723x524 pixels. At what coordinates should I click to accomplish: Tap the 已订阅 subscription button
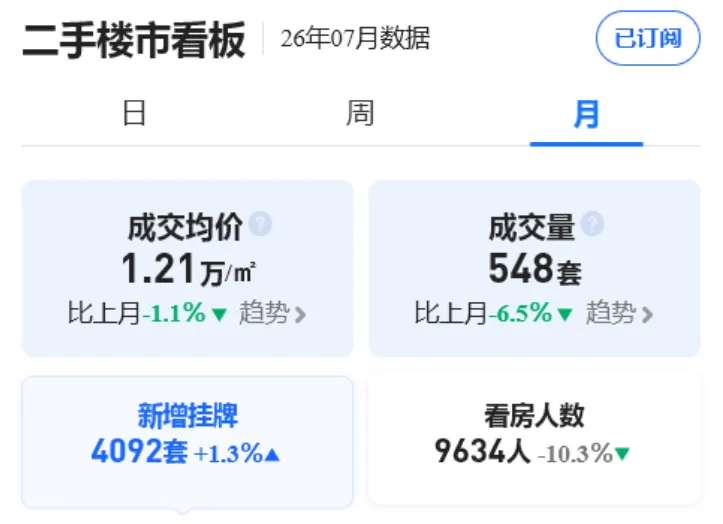pyautogui.click(x=648, y=38)
